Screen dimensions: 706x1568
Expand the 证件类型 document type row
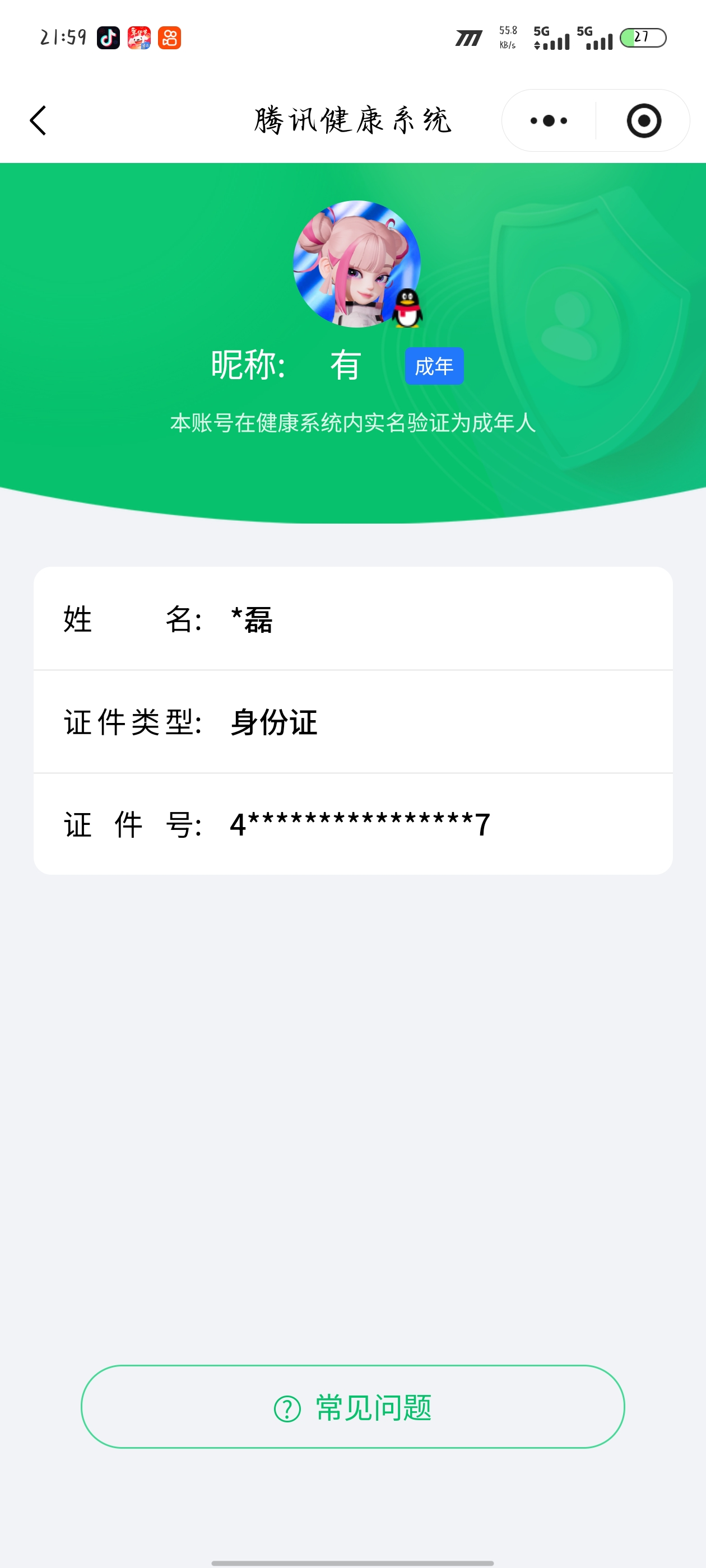354,724
